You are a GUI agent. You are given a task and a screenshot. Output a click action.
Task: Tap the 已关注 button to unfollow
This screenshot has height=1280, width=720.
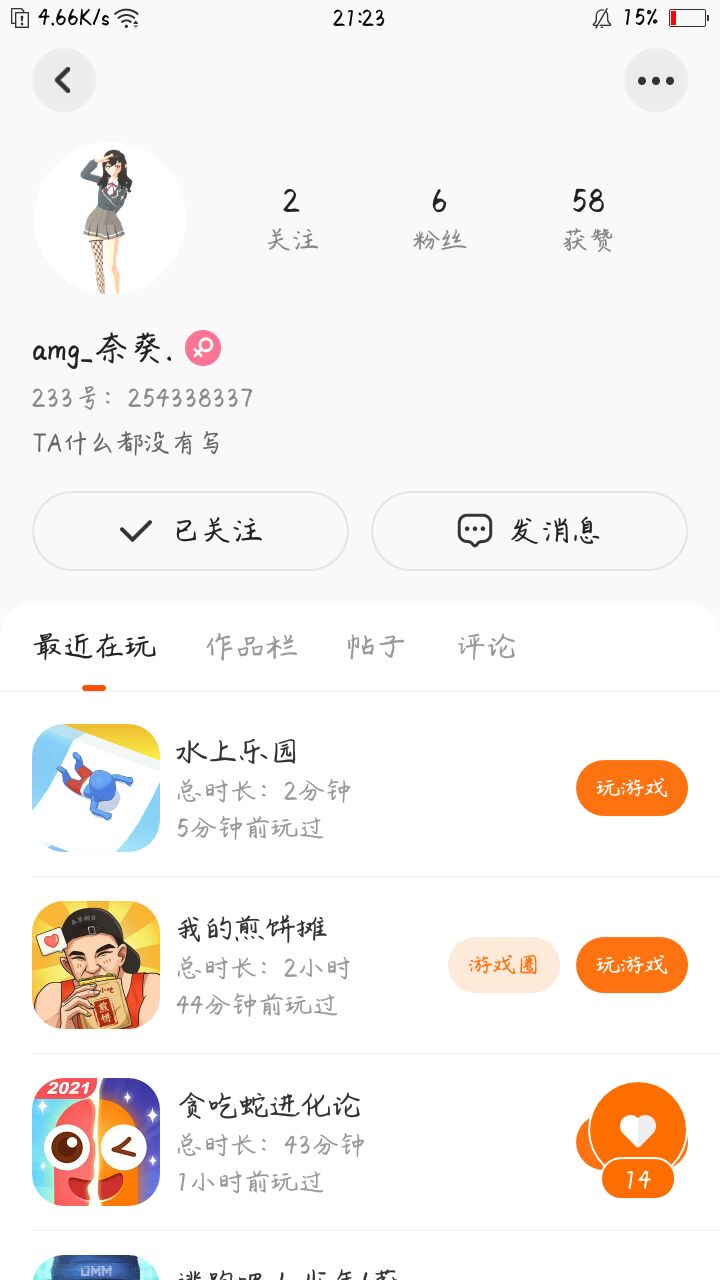tap(190, 531)
